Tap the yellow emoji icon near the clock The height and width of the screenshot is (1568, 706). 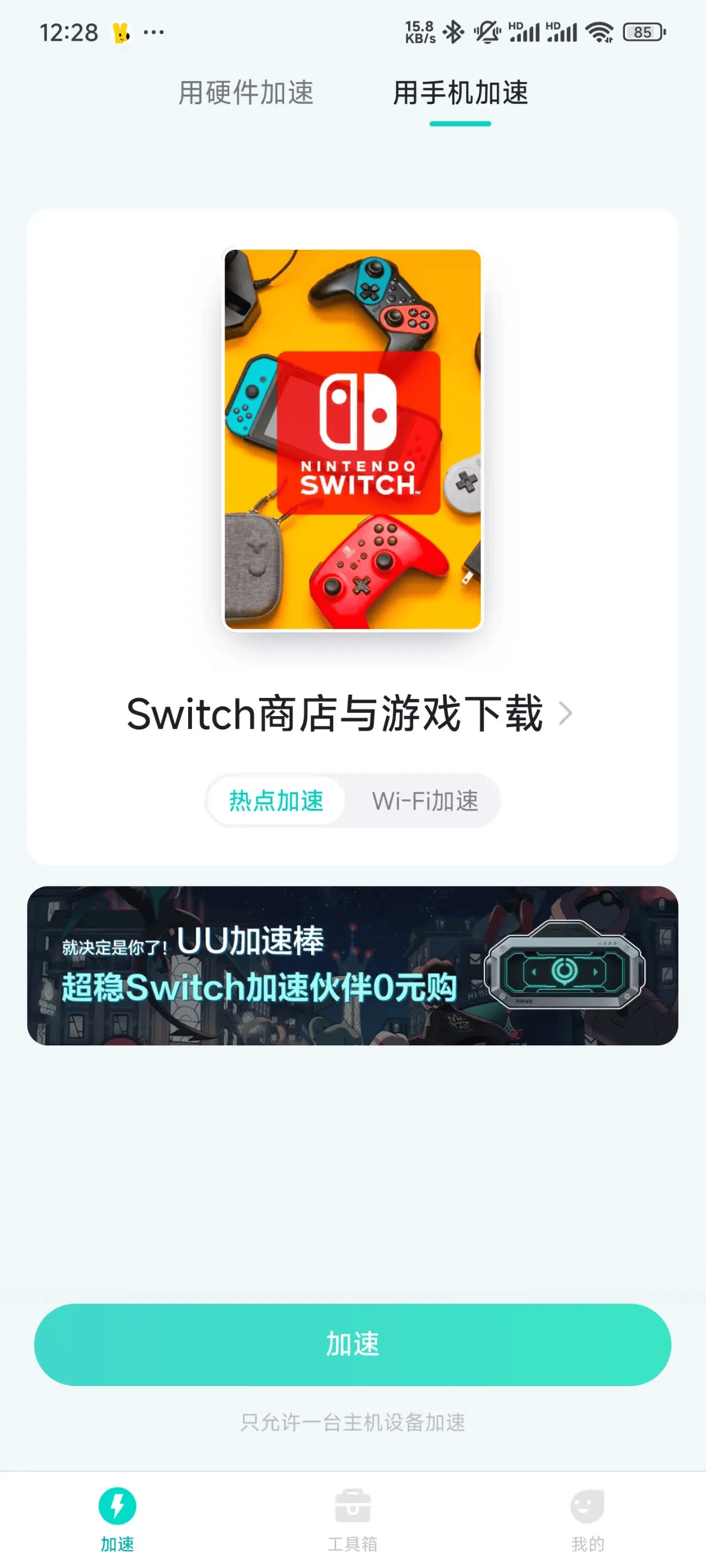click(x=121, y=31)
